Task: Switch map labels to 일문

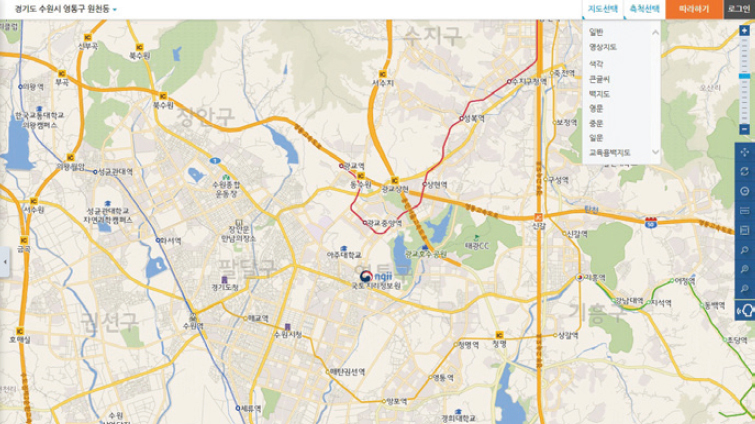Action: (597, 137)
